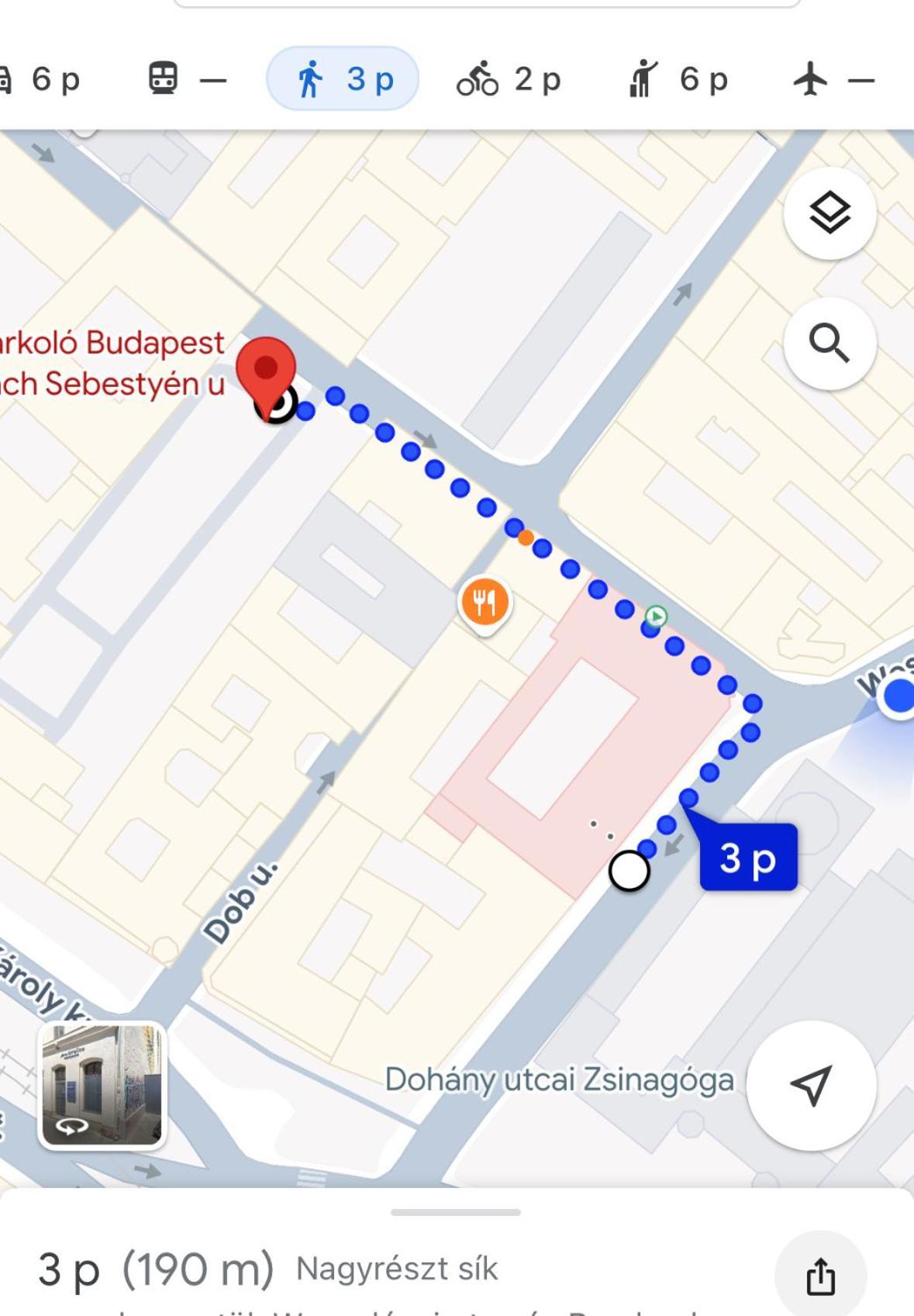Expand the route details sheet handle
The height and width of the screenshot is (1316, 914).
pos(456,1212)
